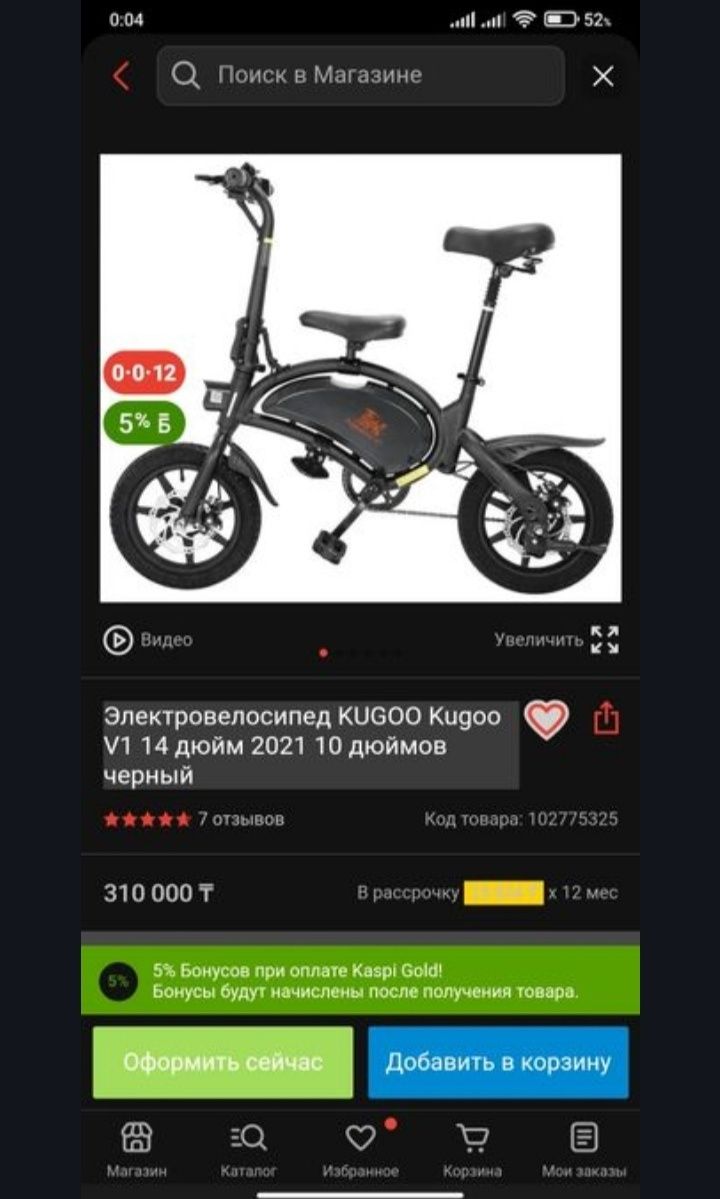Close the search with the X icon

tap(603, 76)
